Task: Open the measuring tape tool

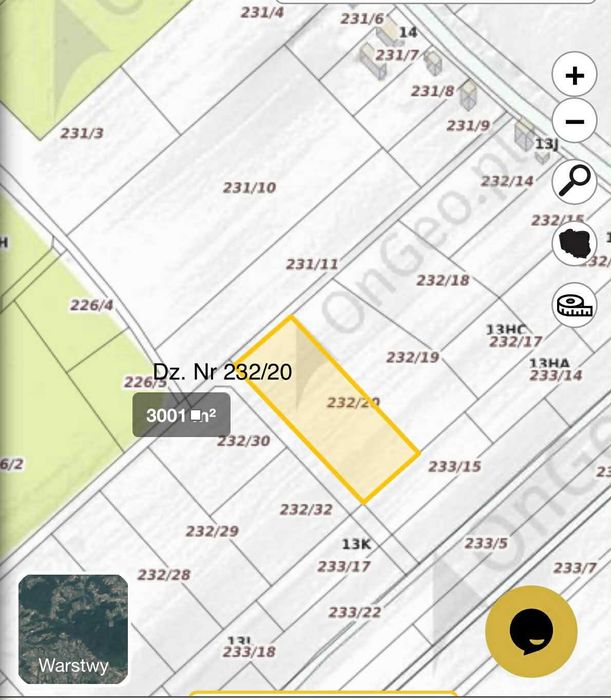Action: (575, 305)
